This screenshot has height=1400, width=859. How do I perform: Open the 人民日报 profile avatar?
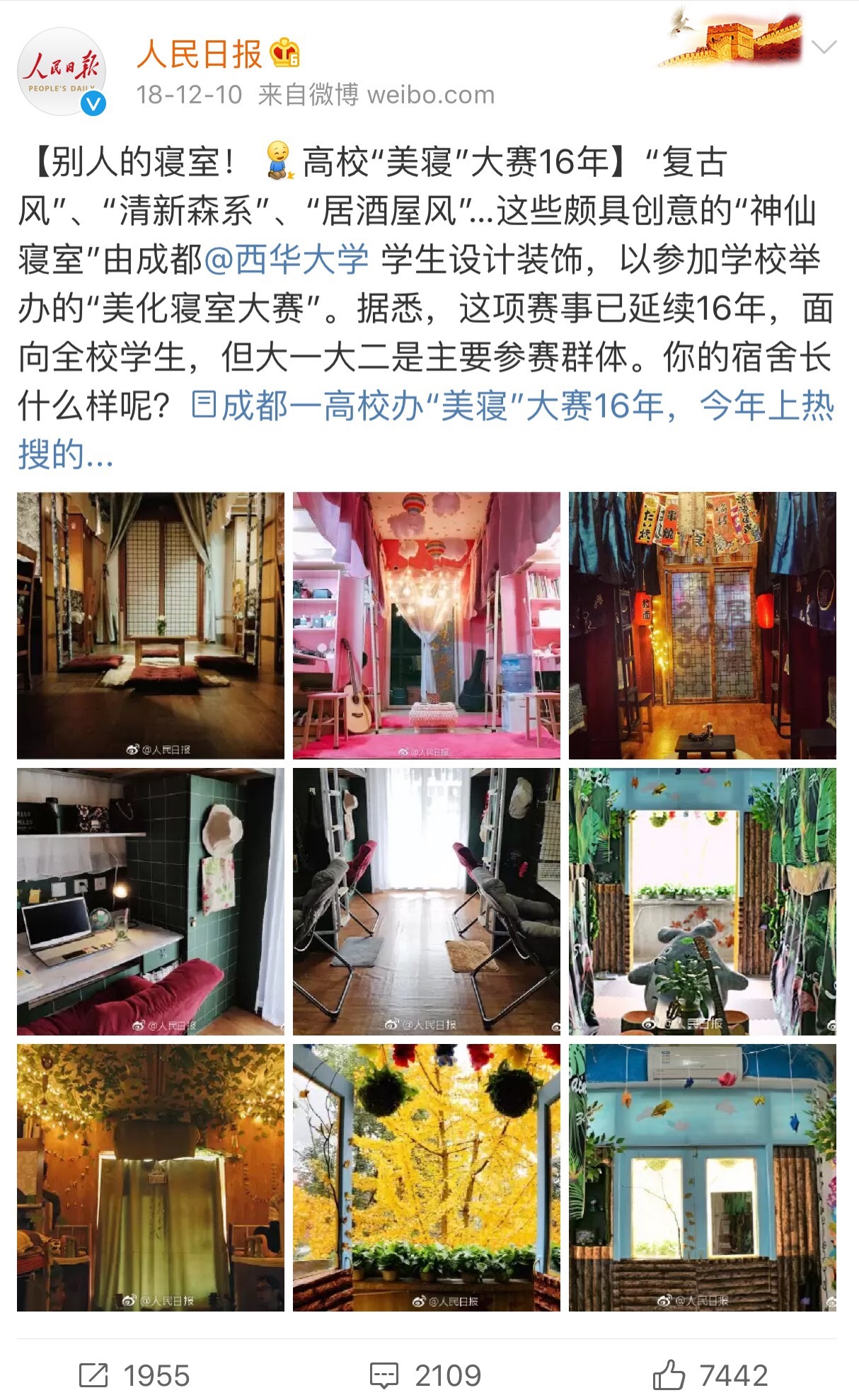pos(62,71)
